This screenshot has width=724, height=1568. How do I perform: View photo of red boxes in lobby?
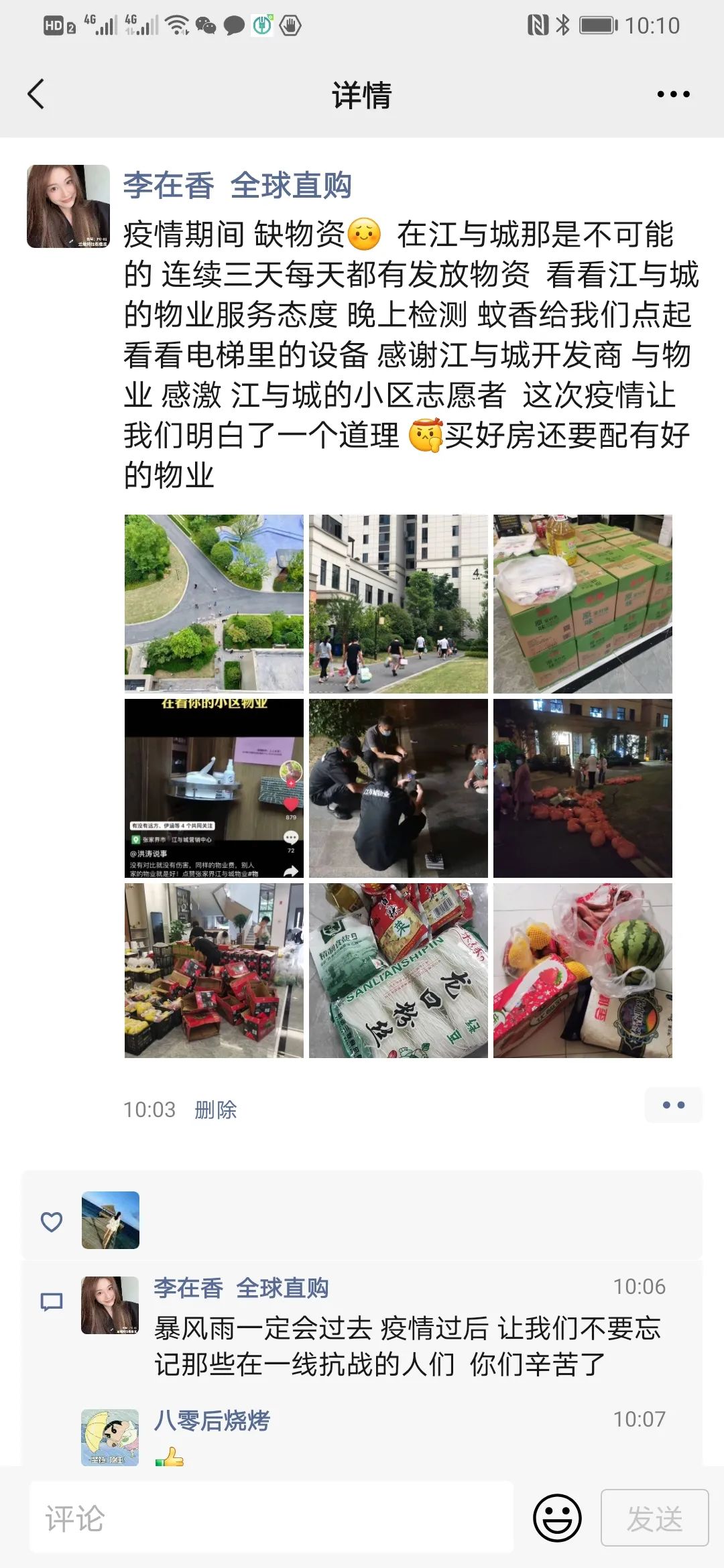click(x=214, y=970)
